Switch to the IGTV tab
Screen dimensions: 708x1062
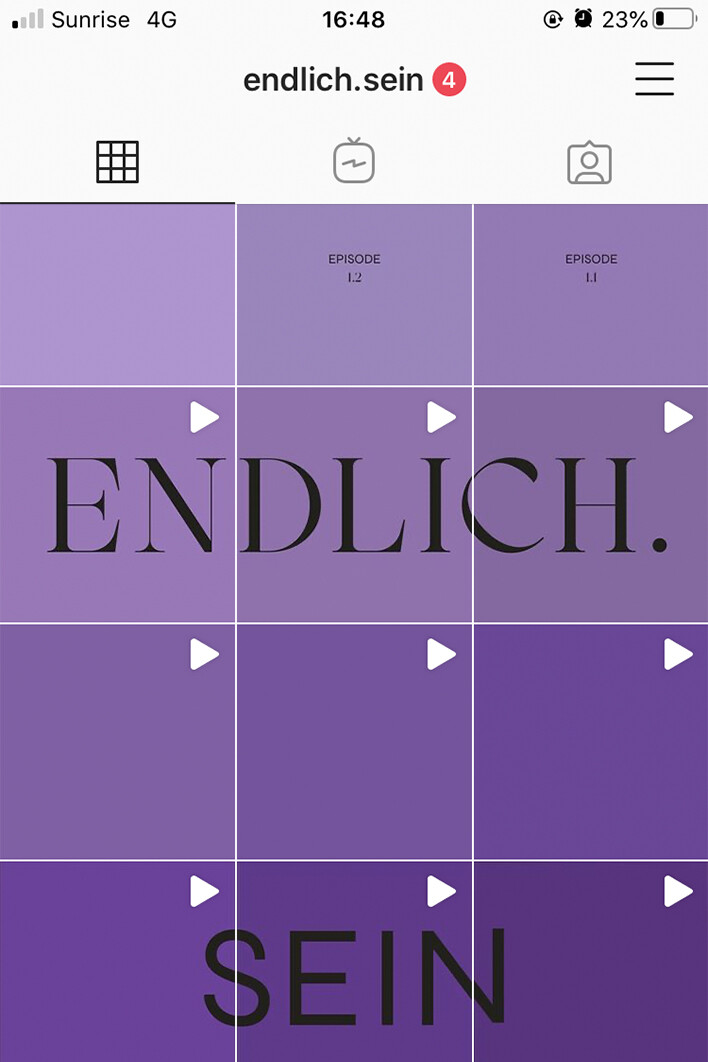click(x=354, y=161)
